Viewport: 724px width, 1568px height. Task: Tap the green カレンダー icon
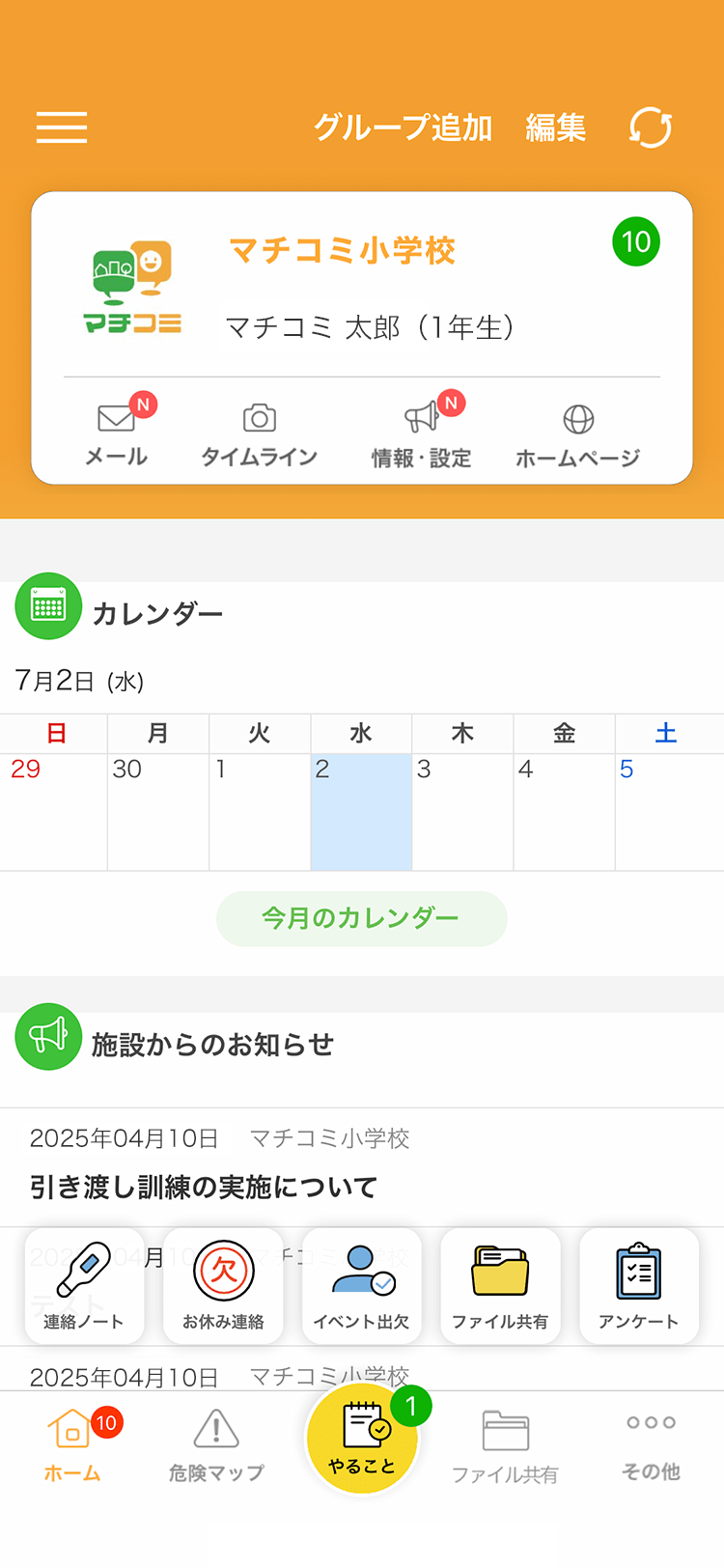coord(48,607)
